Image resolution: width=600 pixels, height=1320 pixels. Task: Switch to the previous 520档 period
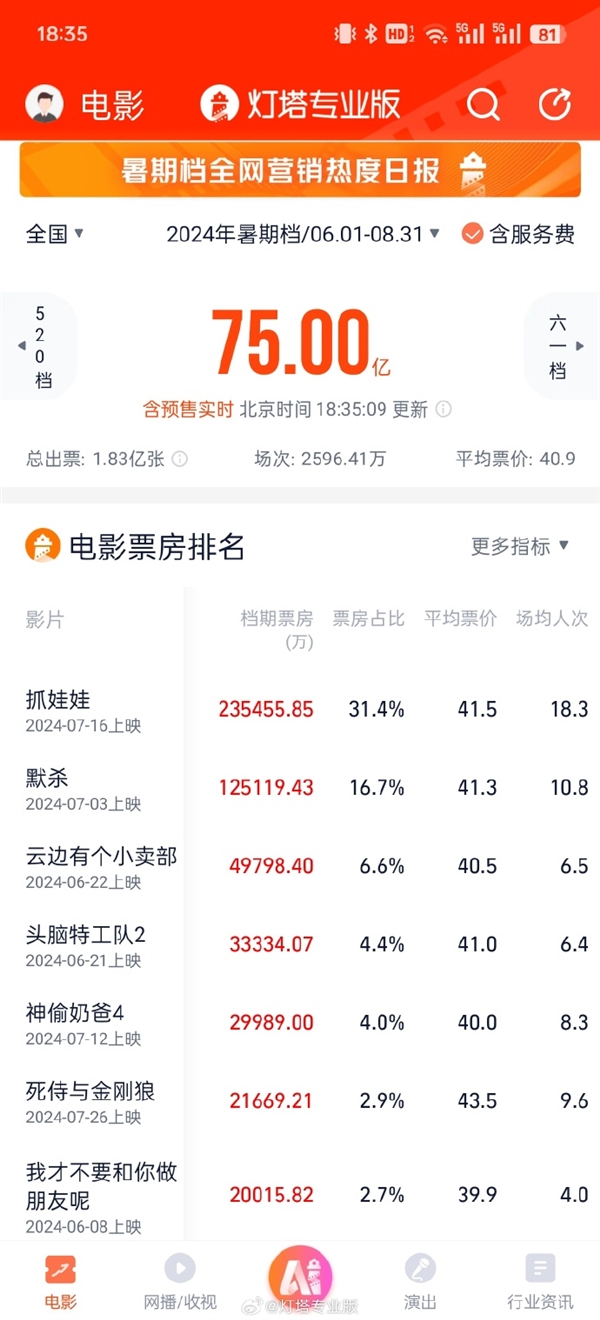coord(38,347)
